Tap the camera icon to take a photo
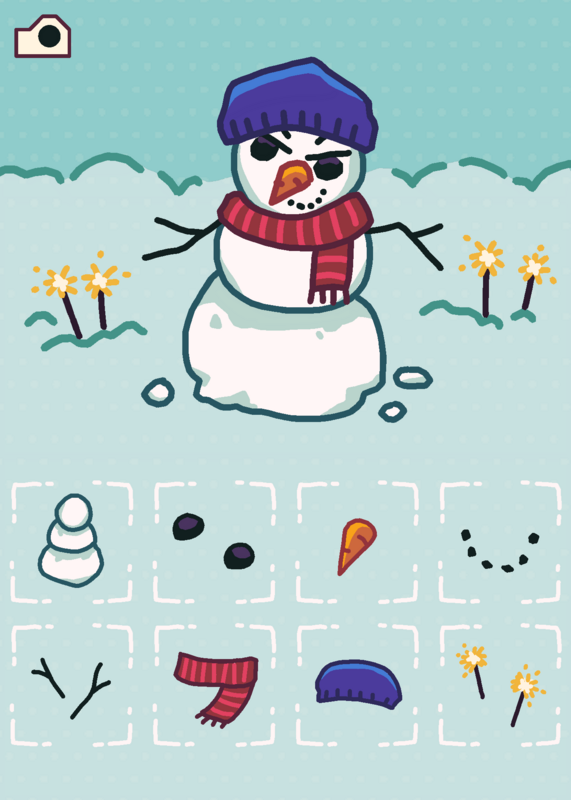Viewport: 571px width, 800px height. click(42, 36)
